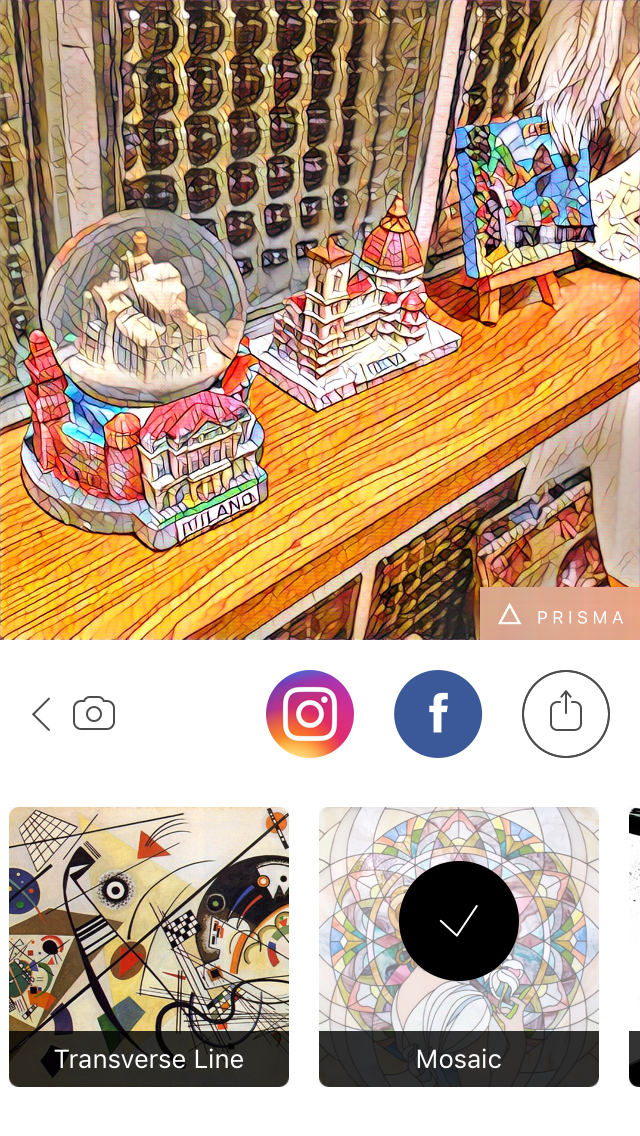Share the picture to Instagram

[x=310, y=714]
